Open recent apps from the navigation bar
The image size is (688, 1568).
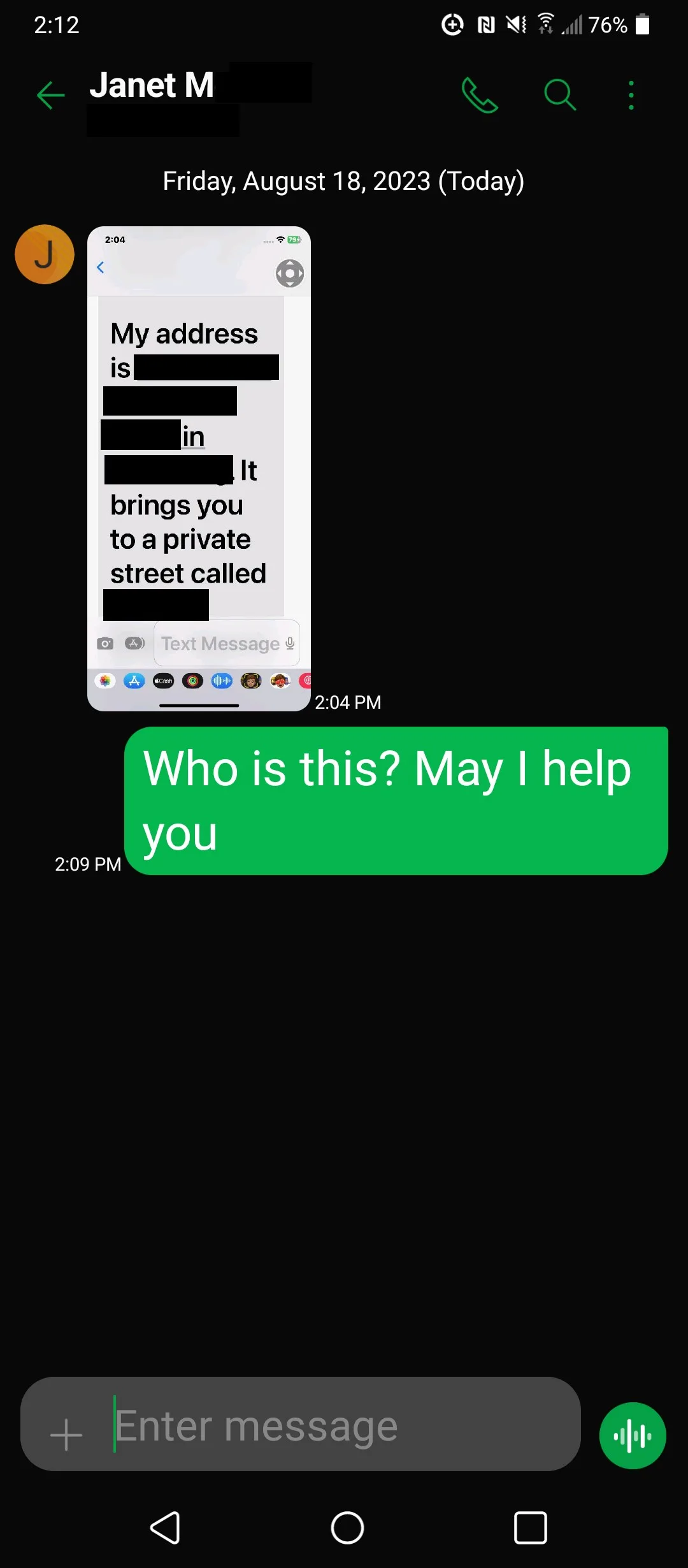coord(530,1528)
